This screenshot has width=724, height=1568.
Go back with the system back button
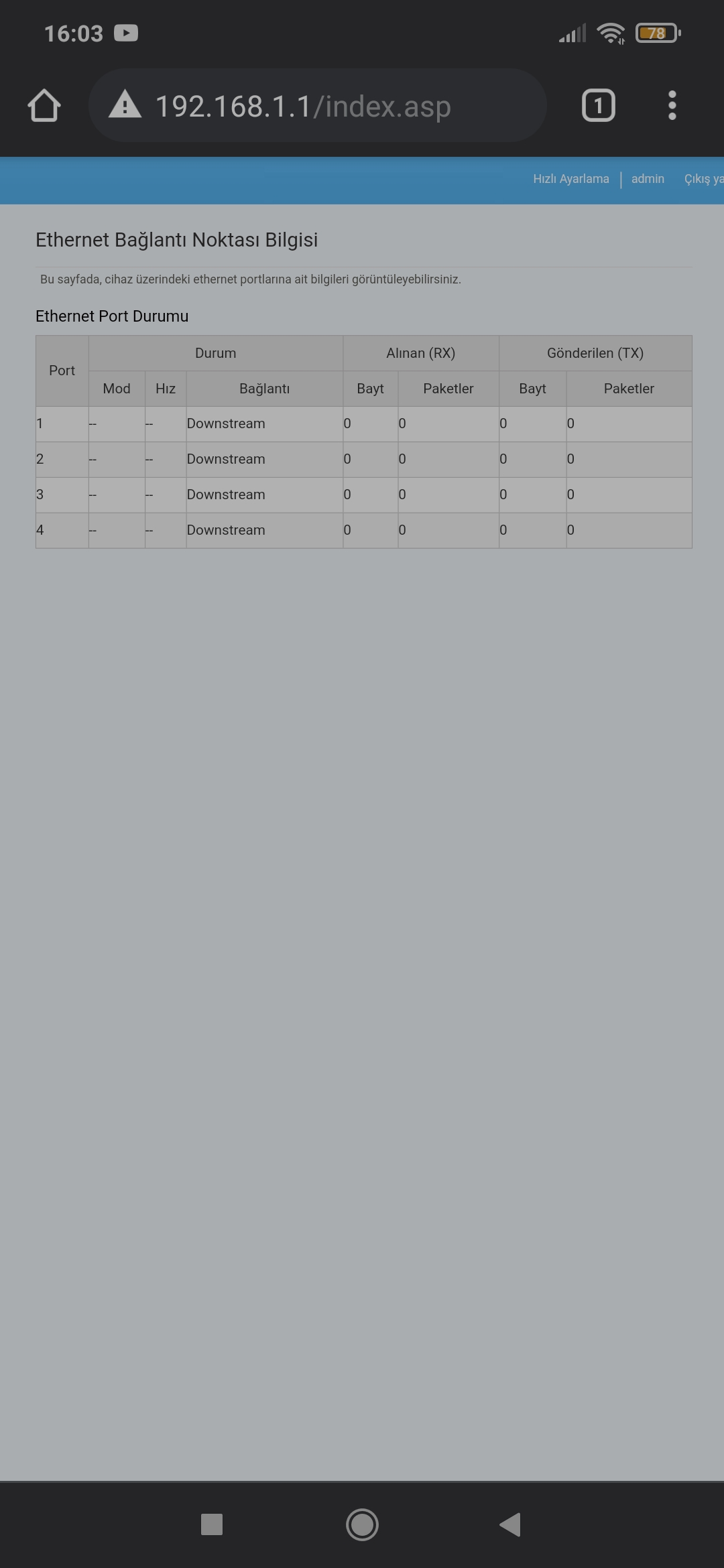[x=510, y=1524]
